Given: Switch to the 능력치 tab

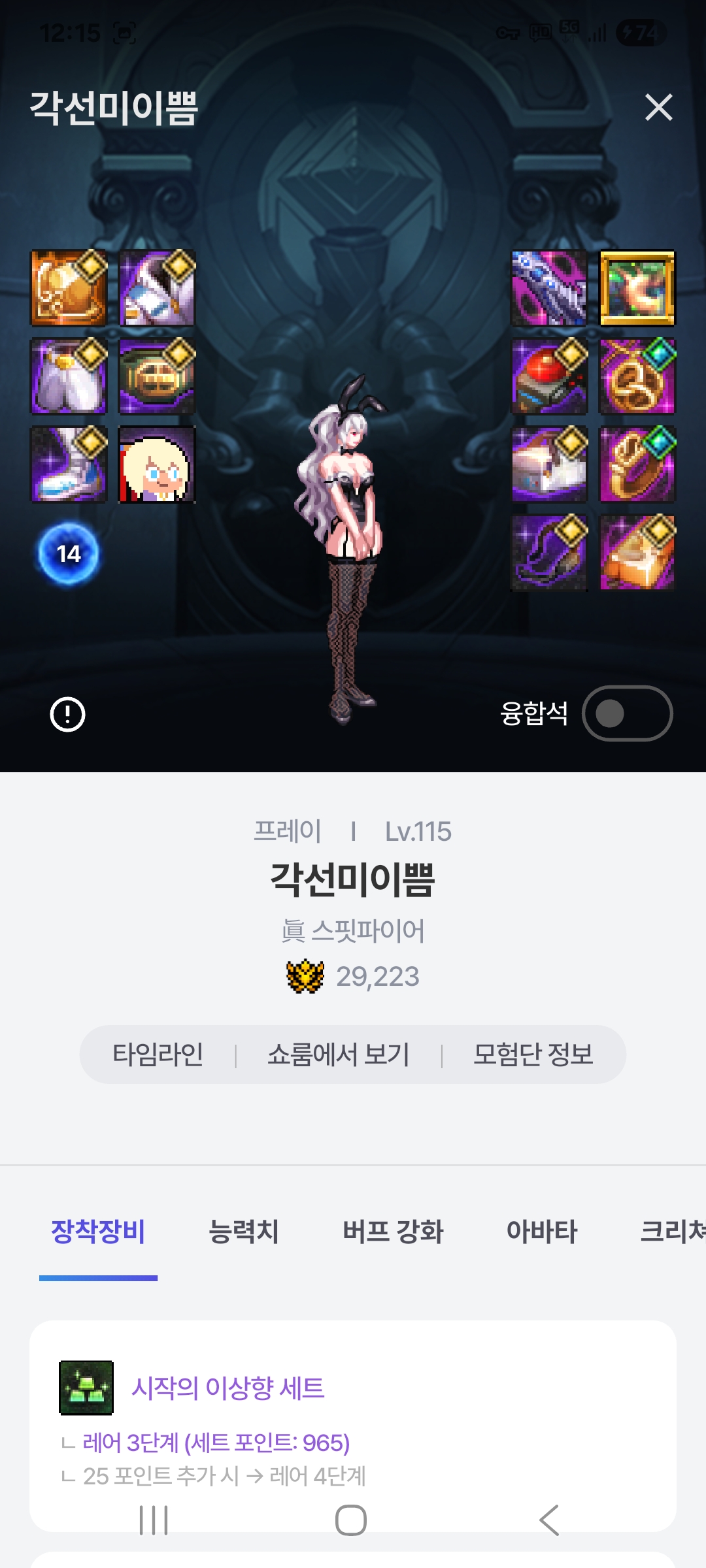Looking at the screenshot, I should coord(243,1232).
